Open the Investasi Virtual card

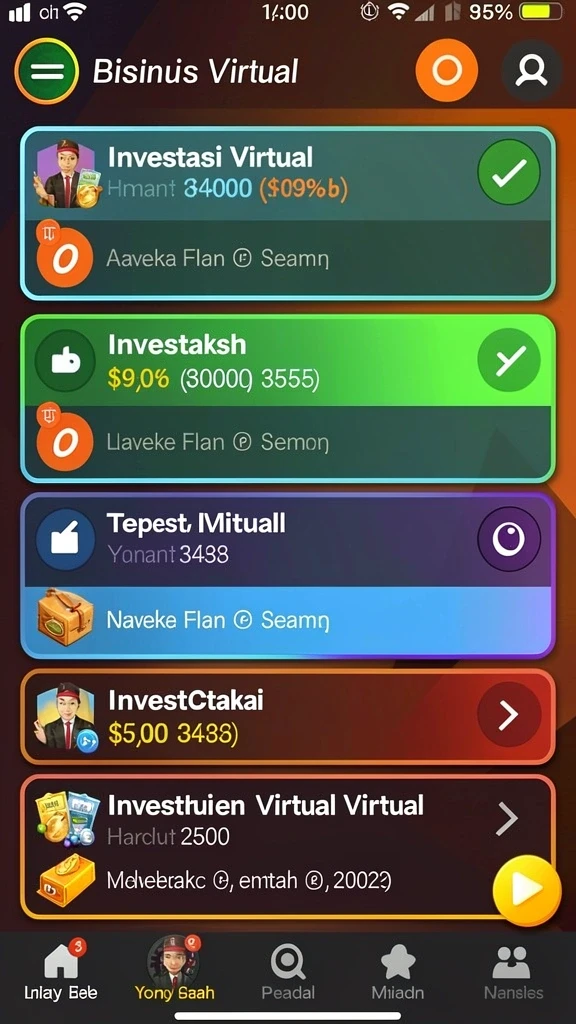tap(287, 214)
